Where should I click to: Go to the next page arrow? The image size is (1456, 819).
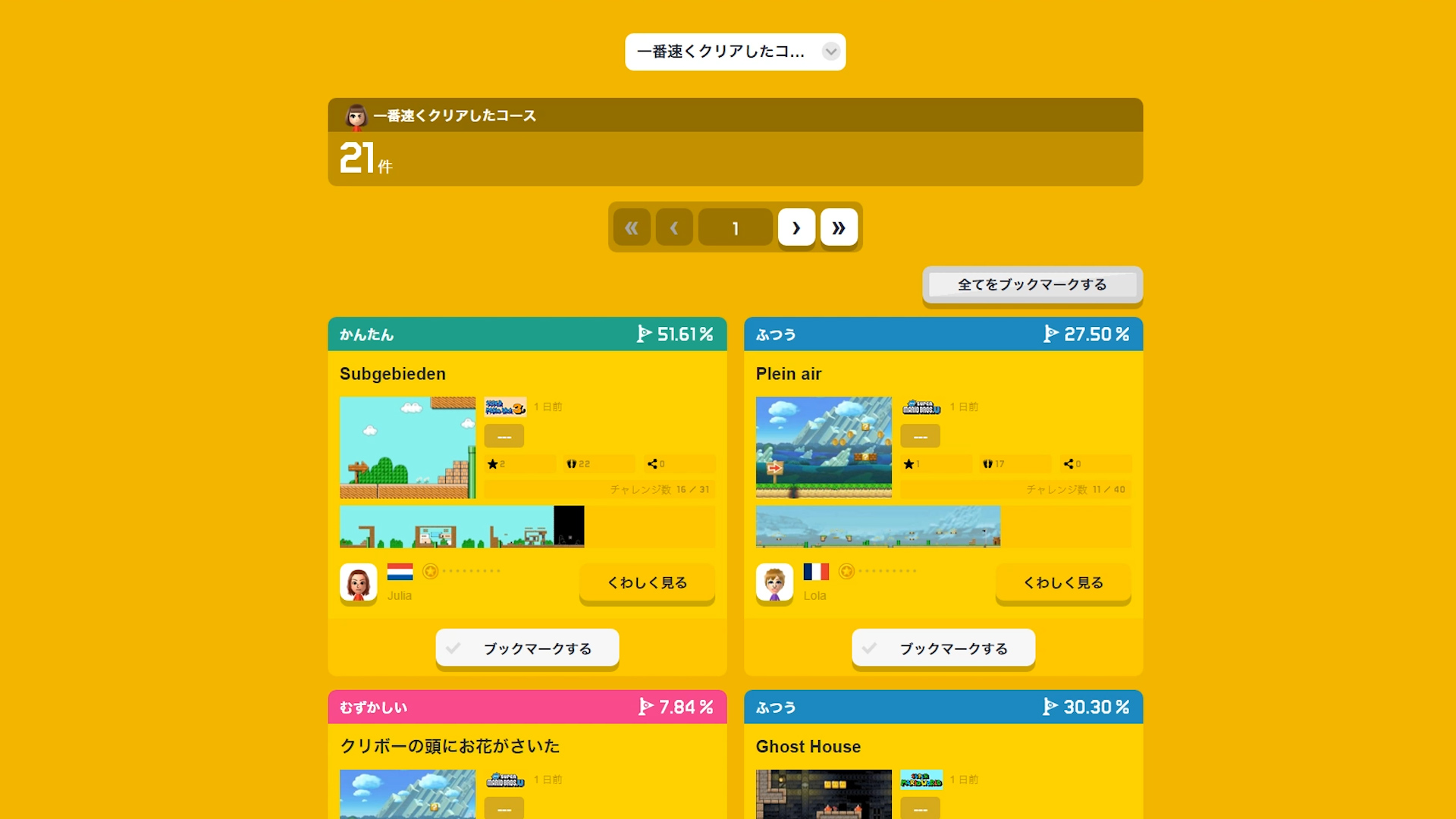click(796, 227)
